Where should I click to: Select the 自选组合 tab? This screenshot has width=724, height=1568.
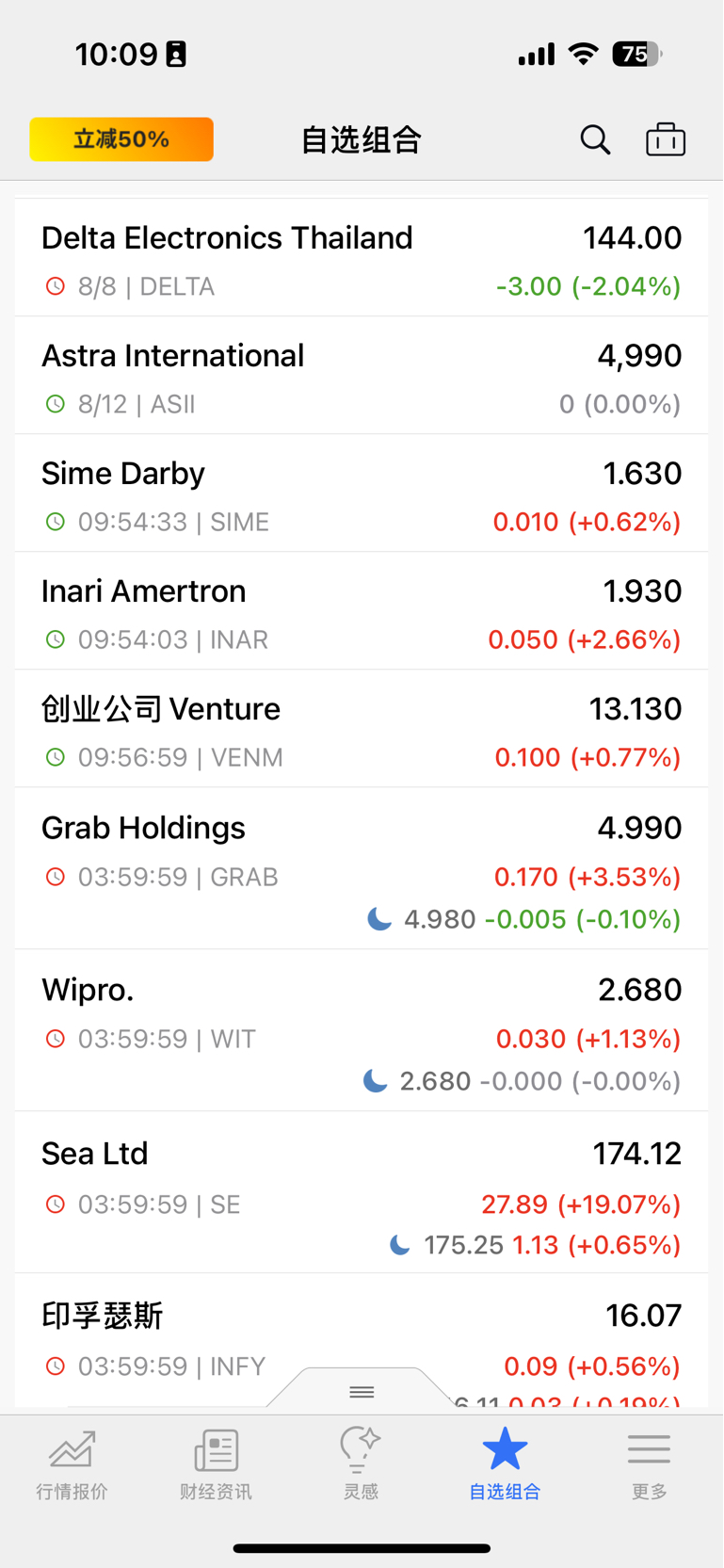click(x=506, y=1464)
